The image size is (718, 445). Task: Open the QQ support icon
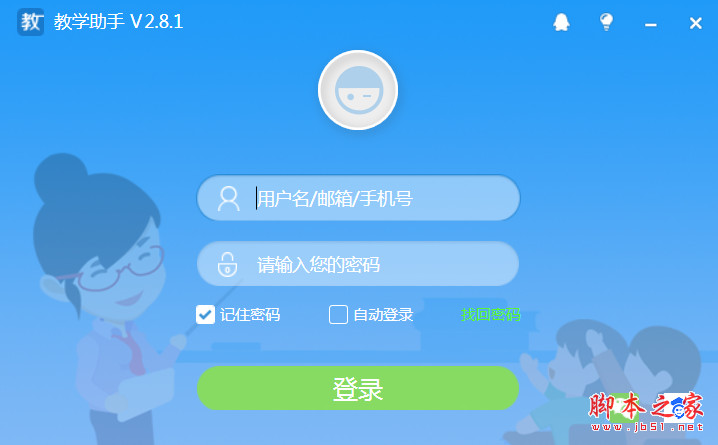pyautogui.click(x=562, y=22)
